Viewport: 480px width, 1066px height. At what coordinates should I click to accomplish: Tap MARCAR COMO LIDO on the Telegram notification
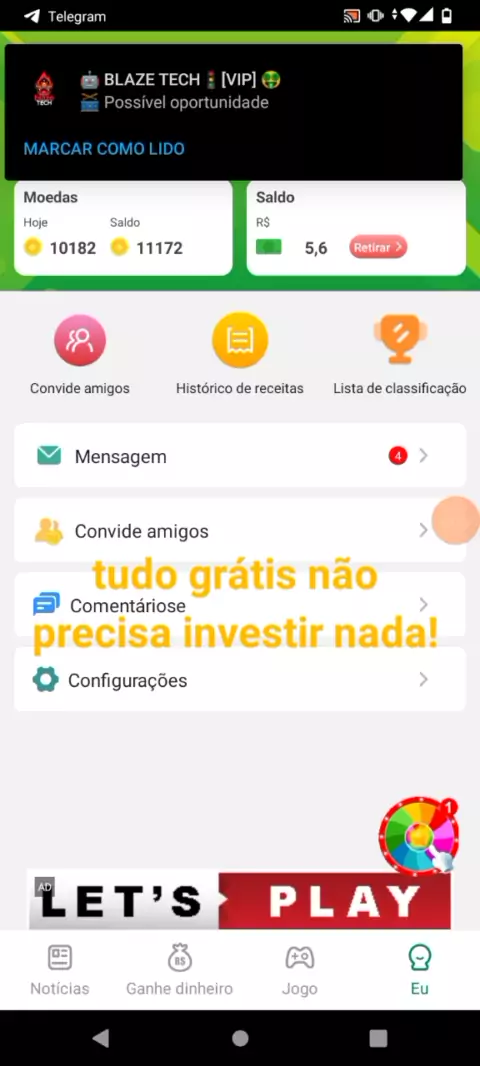[104, 148]
